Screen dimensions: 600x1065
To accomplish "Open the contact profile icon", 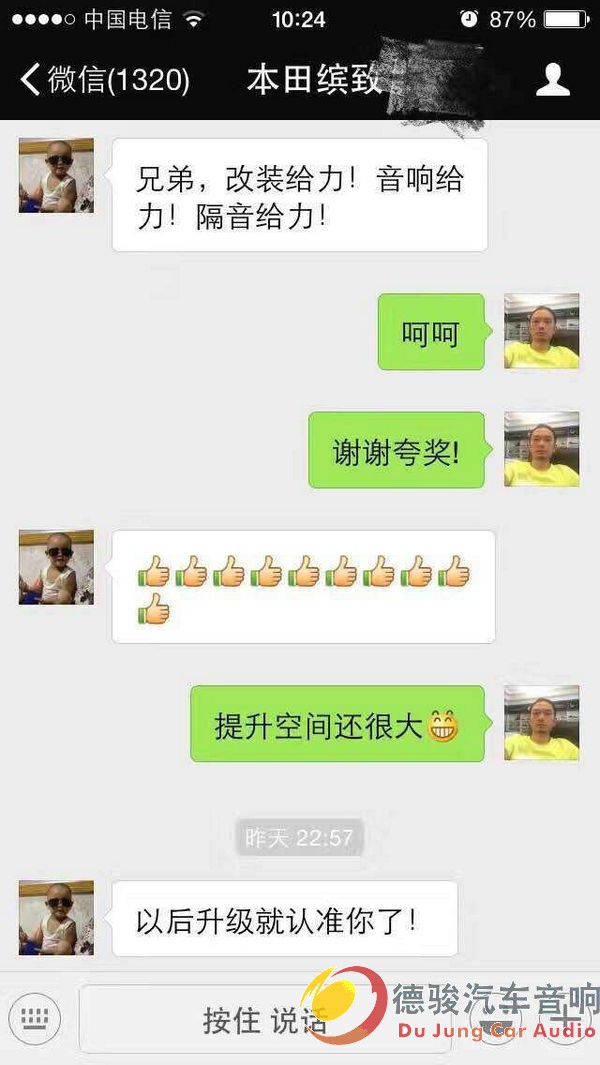I will 552,80.
